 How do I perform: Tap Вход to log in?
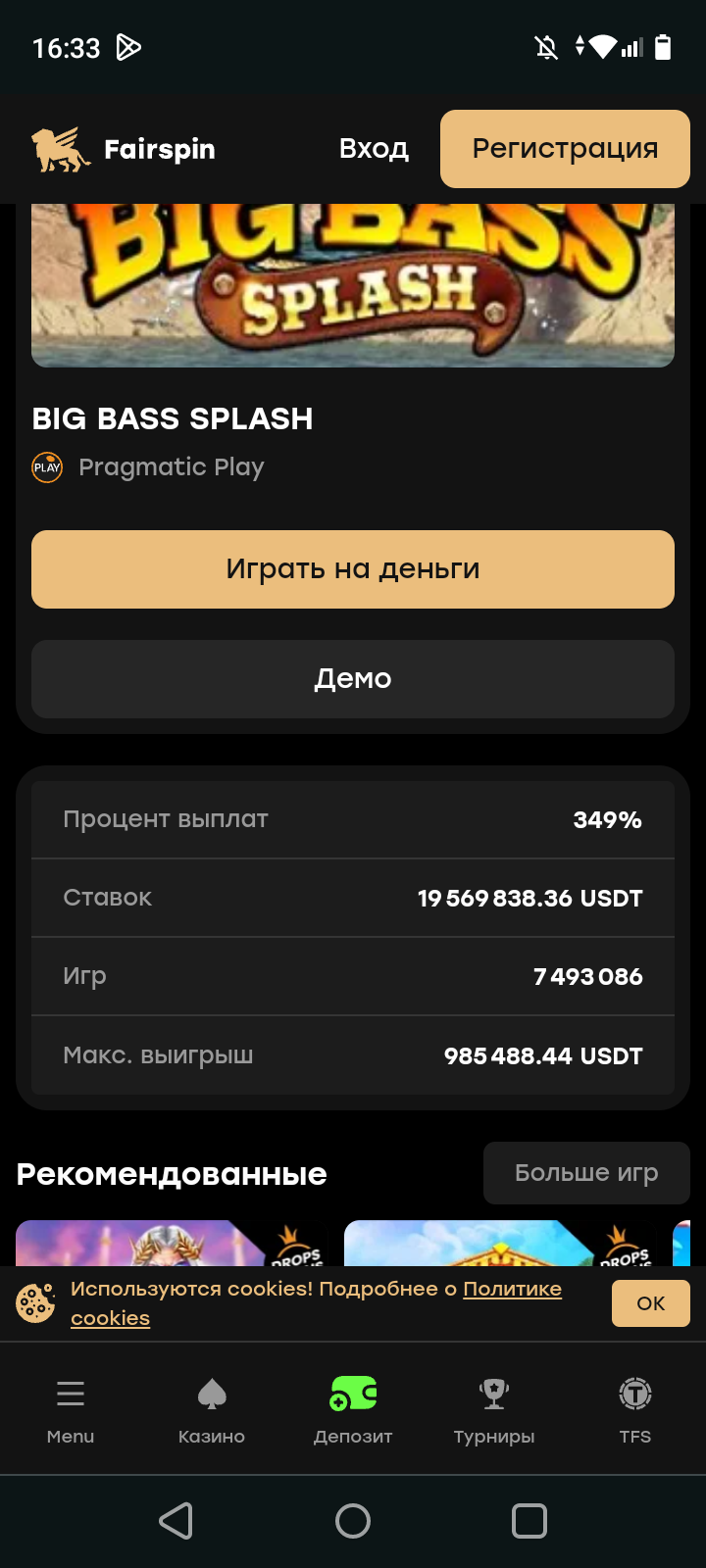tap(374, 149)
